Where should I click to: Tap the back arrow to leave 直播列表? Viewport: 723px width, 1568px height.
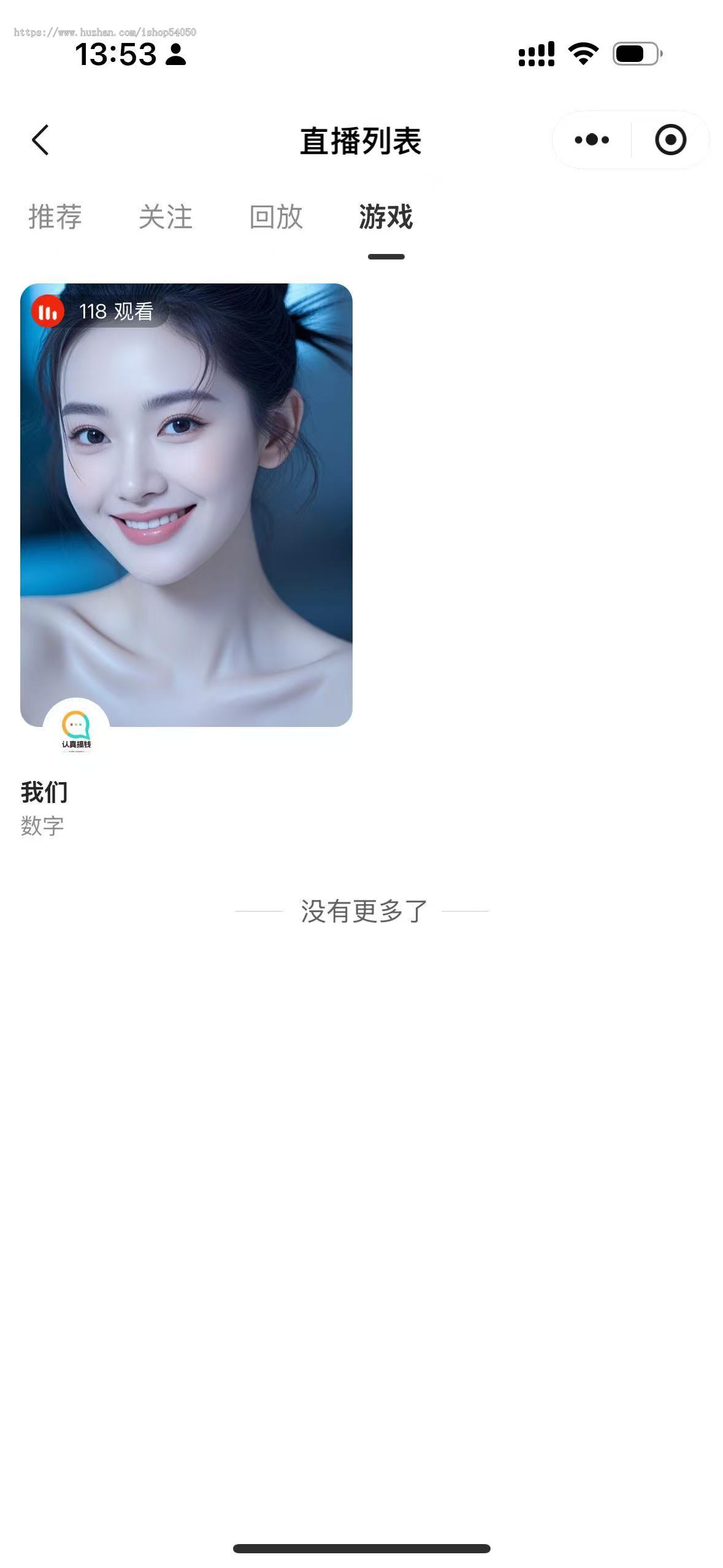(x=39, y=139)
